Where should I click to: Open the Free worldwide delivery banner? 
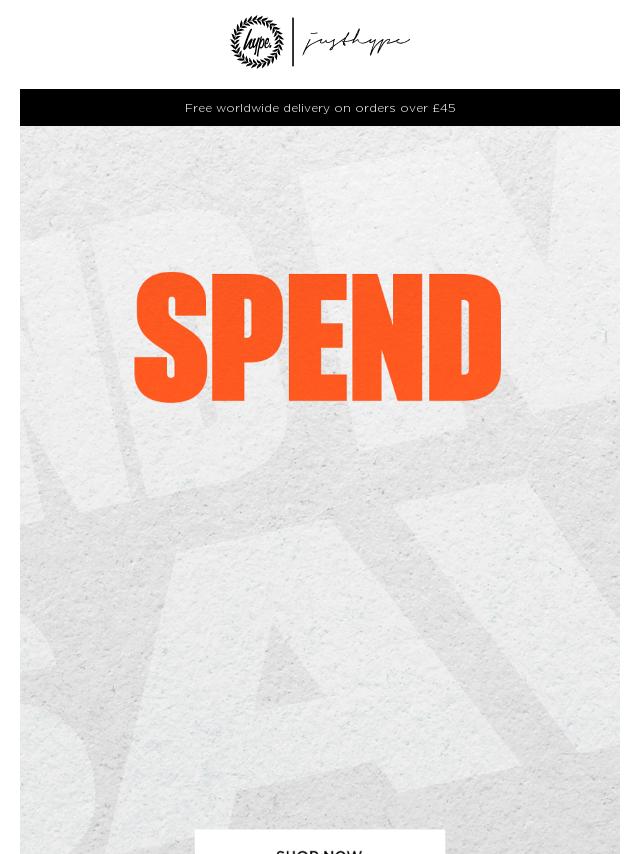pyautogui.click(x=320, y=108)
